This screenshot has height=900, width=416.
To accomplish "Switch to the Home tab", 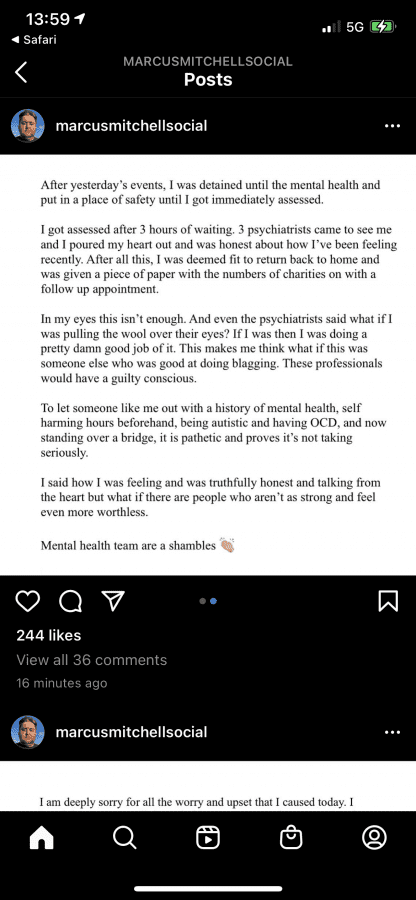I will pyautogui.click(x=41, y=839).
